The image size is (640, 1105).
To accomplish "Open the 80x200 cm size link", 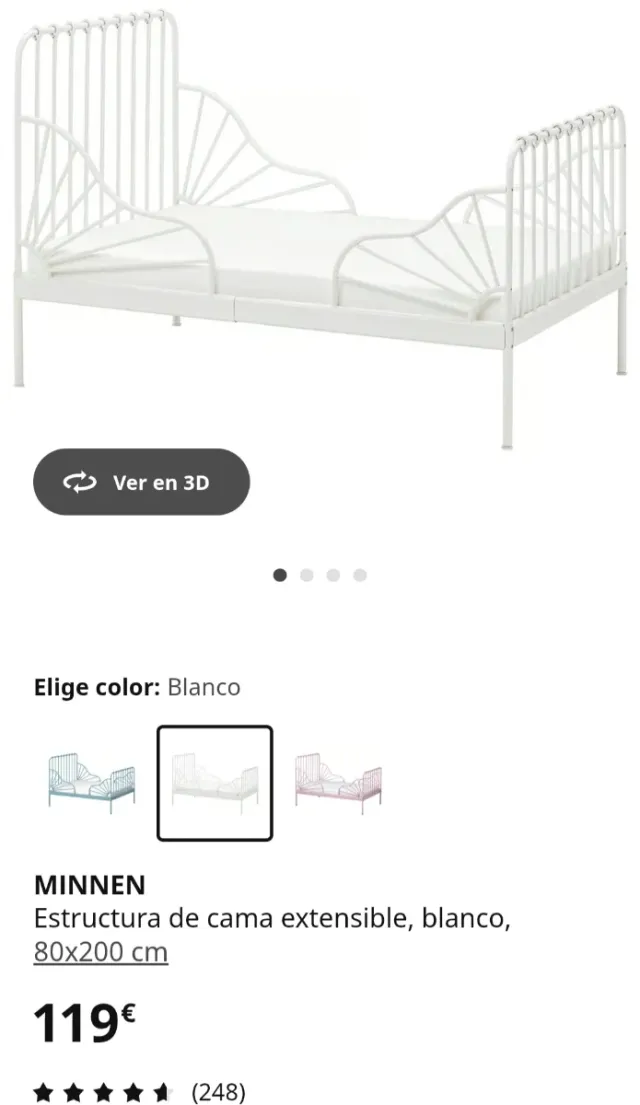I will tap(101, 952).
